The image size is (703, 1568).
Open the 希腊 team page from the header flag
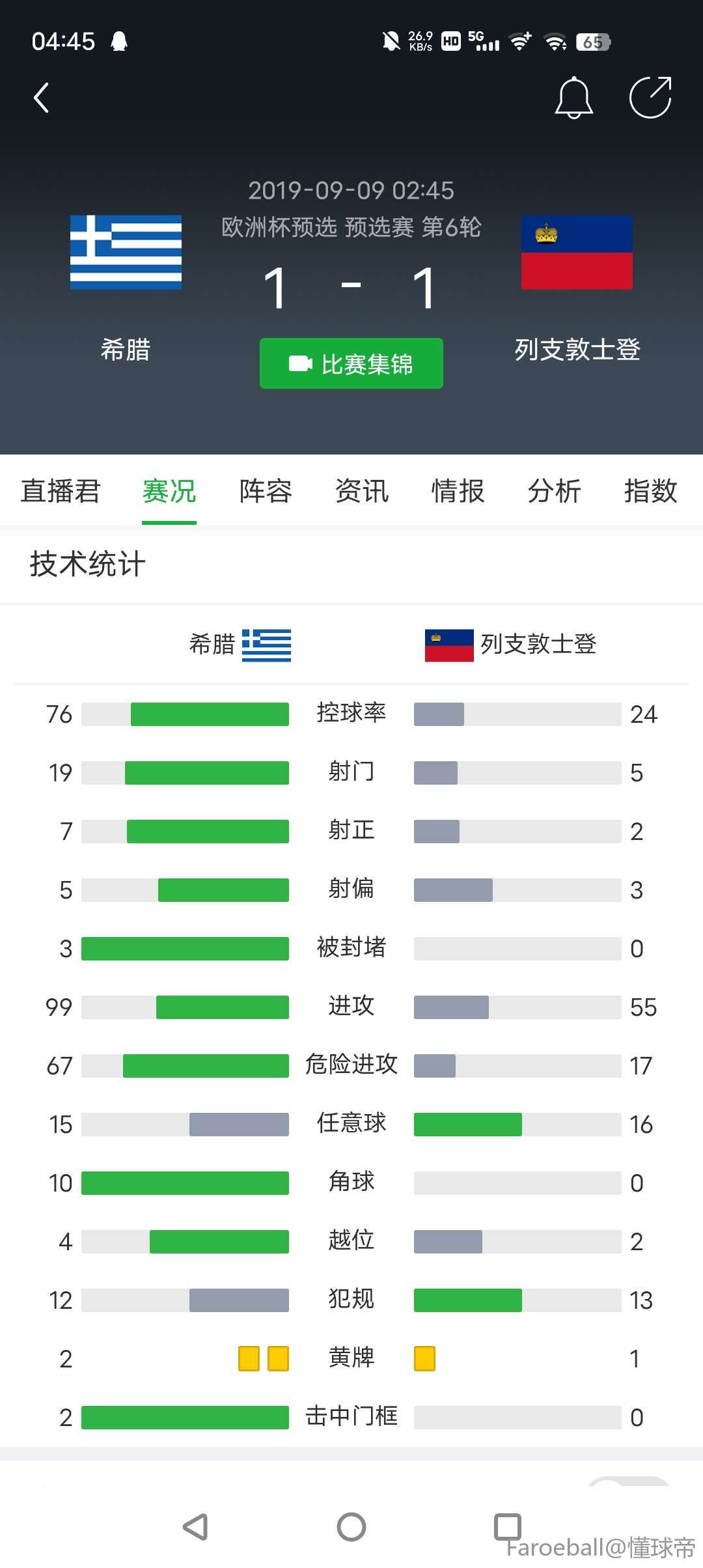click(x=126, y=252)
